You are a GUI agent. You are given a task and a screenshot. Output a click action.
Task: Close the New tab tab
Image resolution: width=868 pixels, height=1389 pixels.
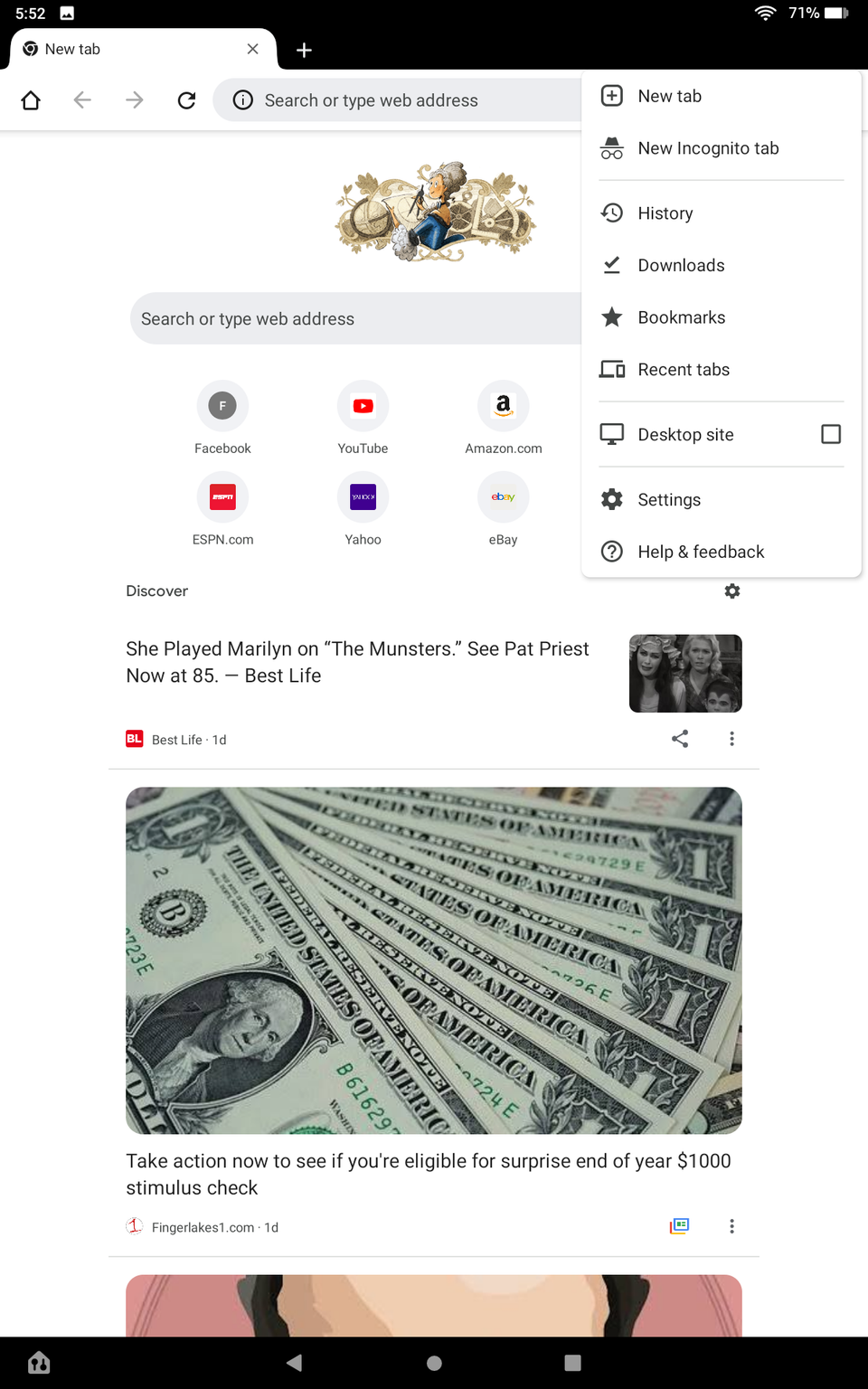[x=253, y=49]
